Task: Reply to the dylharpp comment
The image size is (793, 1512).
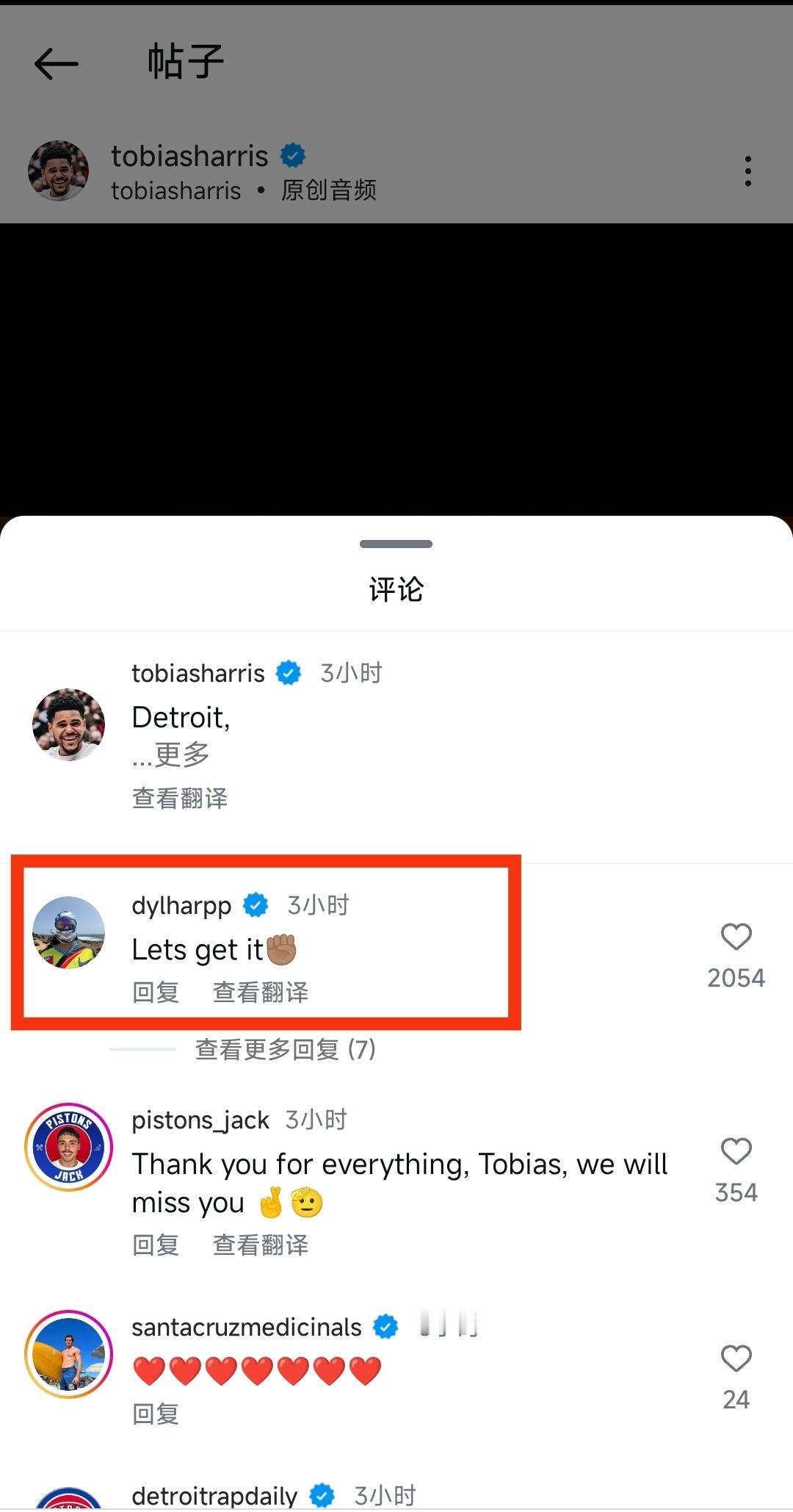Action: tap(156, 993)
